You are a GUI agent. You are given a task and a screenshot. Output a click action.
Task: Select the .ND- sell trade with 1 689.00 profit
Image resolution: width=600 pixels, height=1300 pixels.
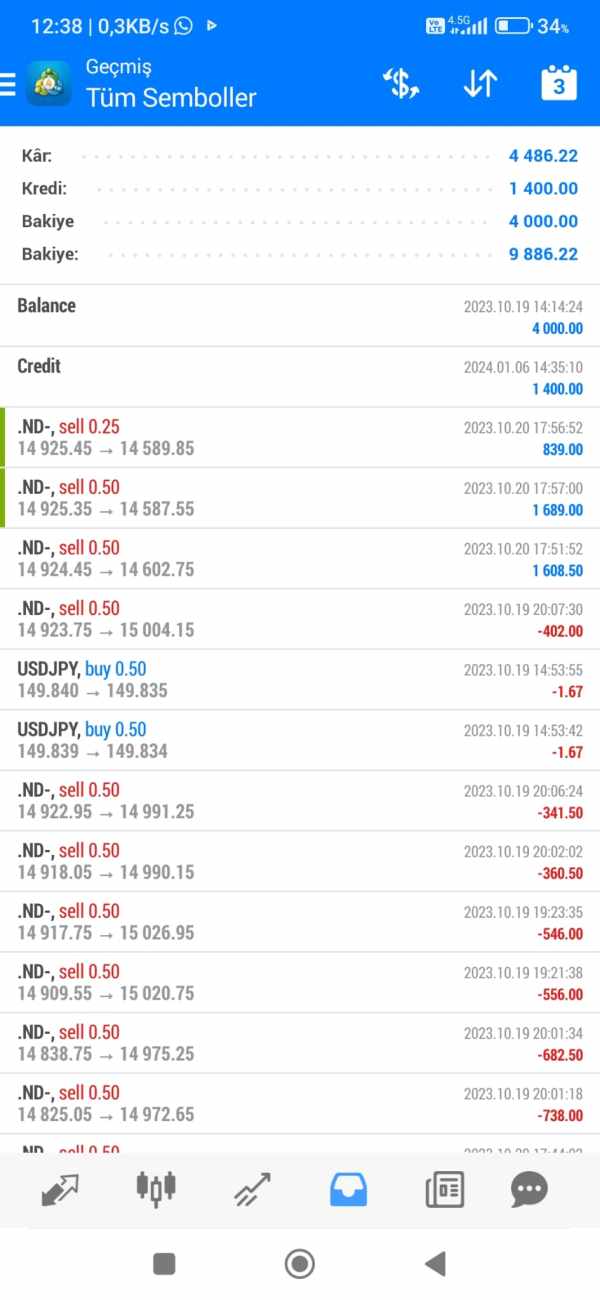click(x=300, y=498)
